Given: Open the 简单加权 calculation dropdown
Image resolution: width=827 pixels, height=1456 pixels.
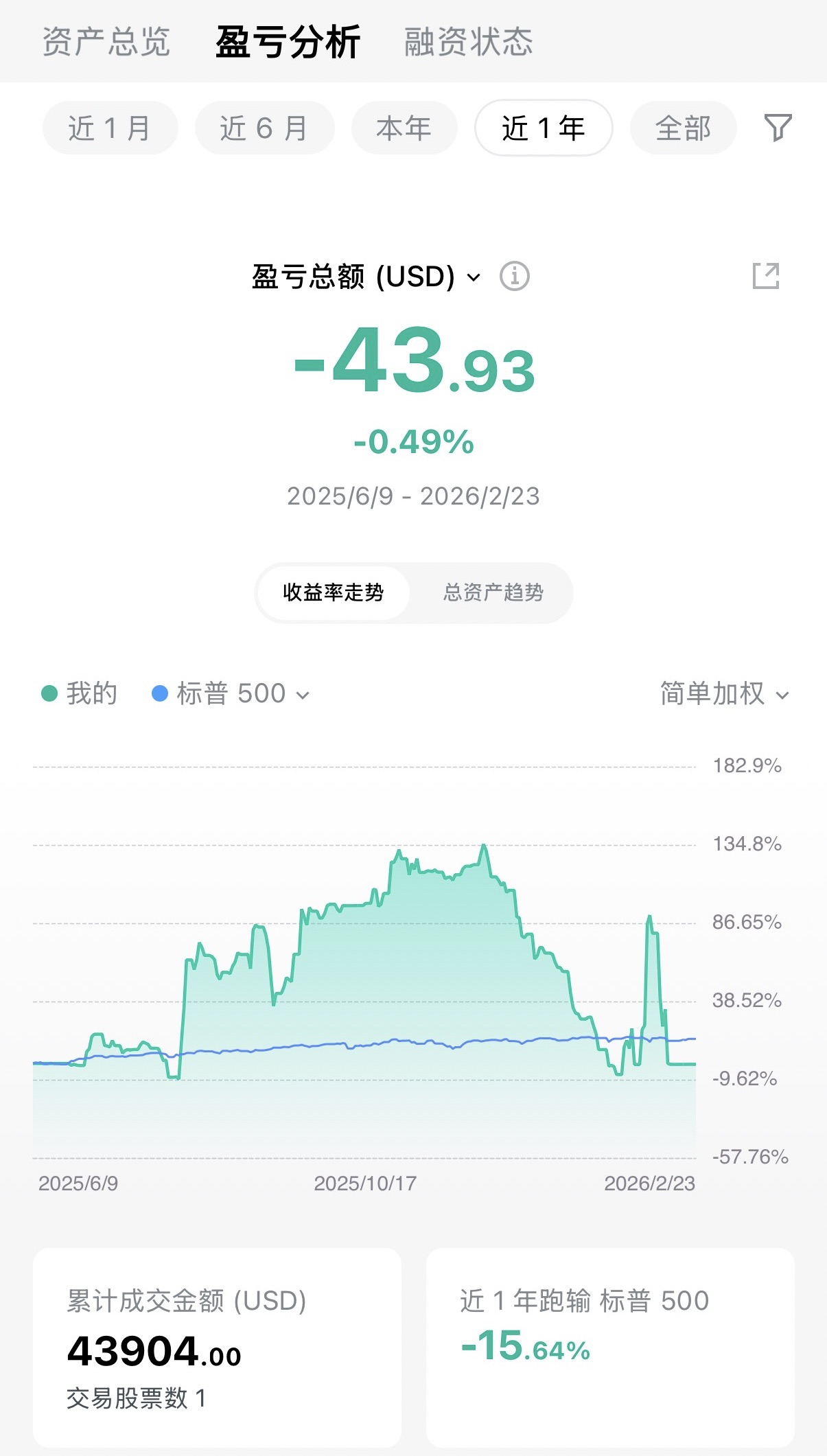Looking at the screenshot, I should 723,694.
